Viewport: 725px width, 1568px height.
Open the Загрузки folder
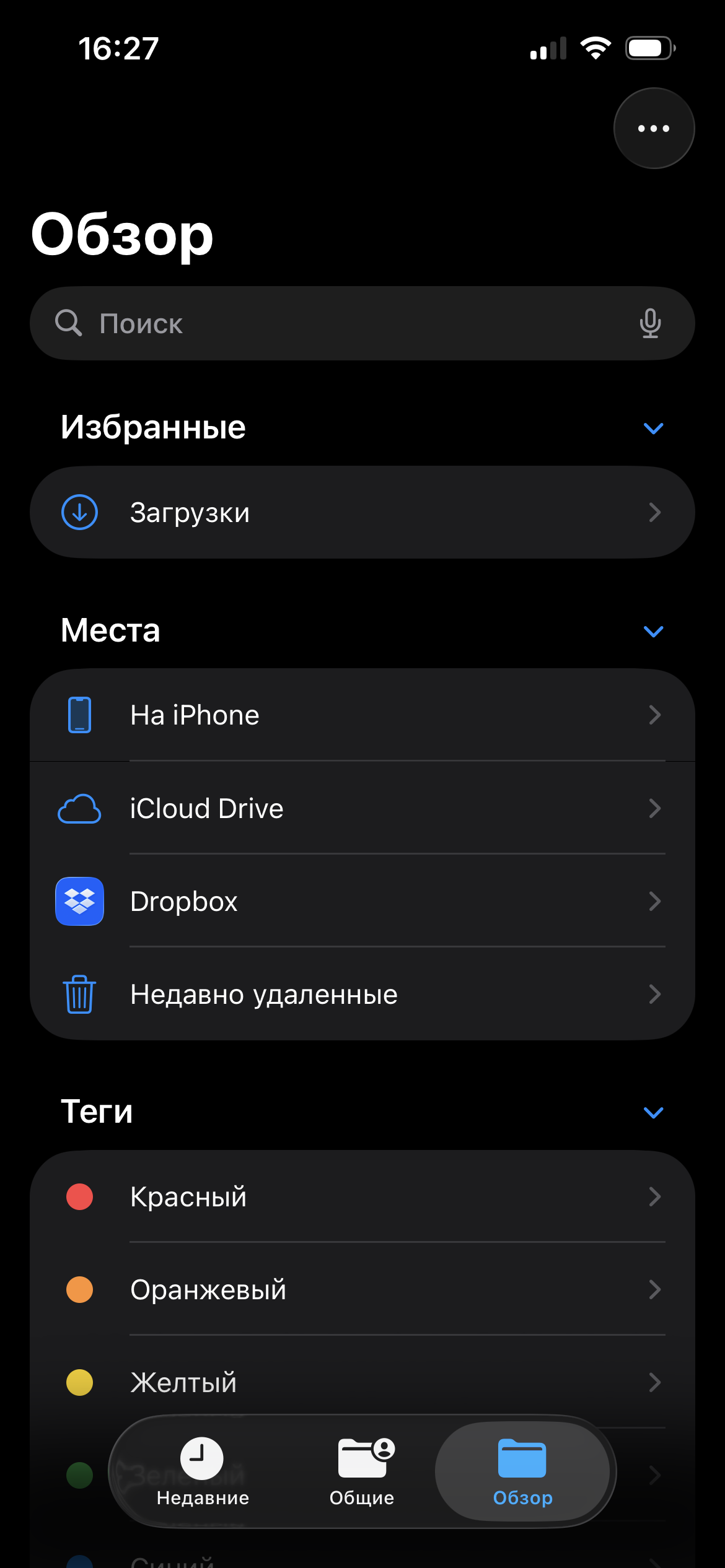point(362,512)
